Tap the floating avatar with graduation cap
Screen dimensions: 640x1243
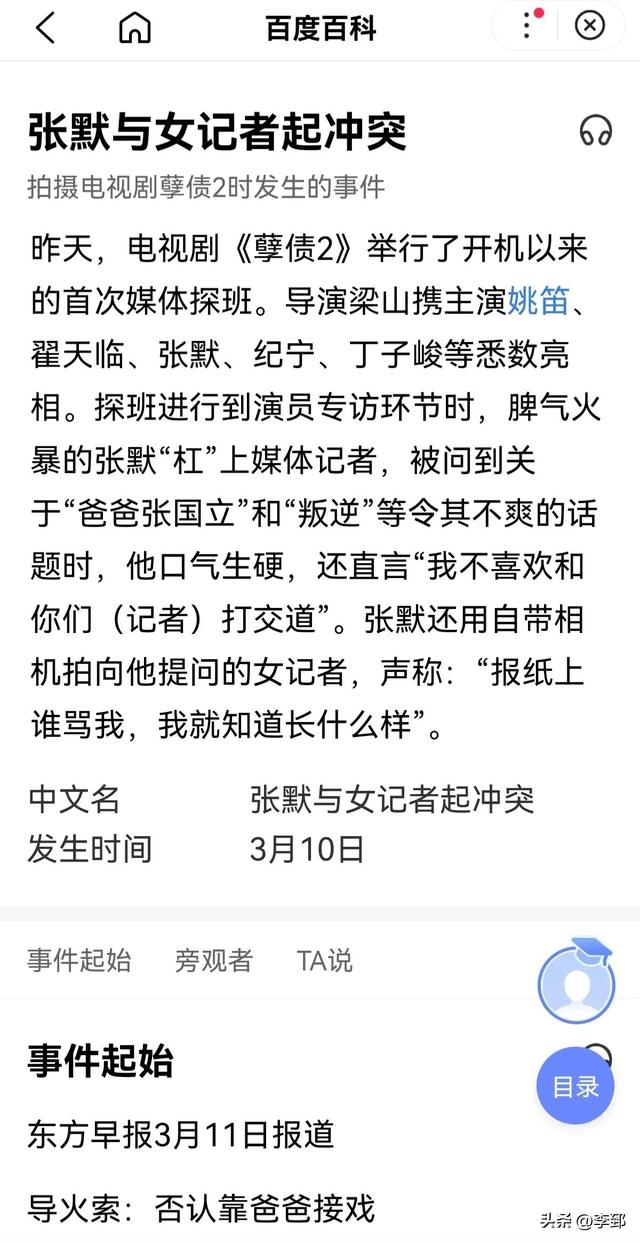click(x=576, y=982)
